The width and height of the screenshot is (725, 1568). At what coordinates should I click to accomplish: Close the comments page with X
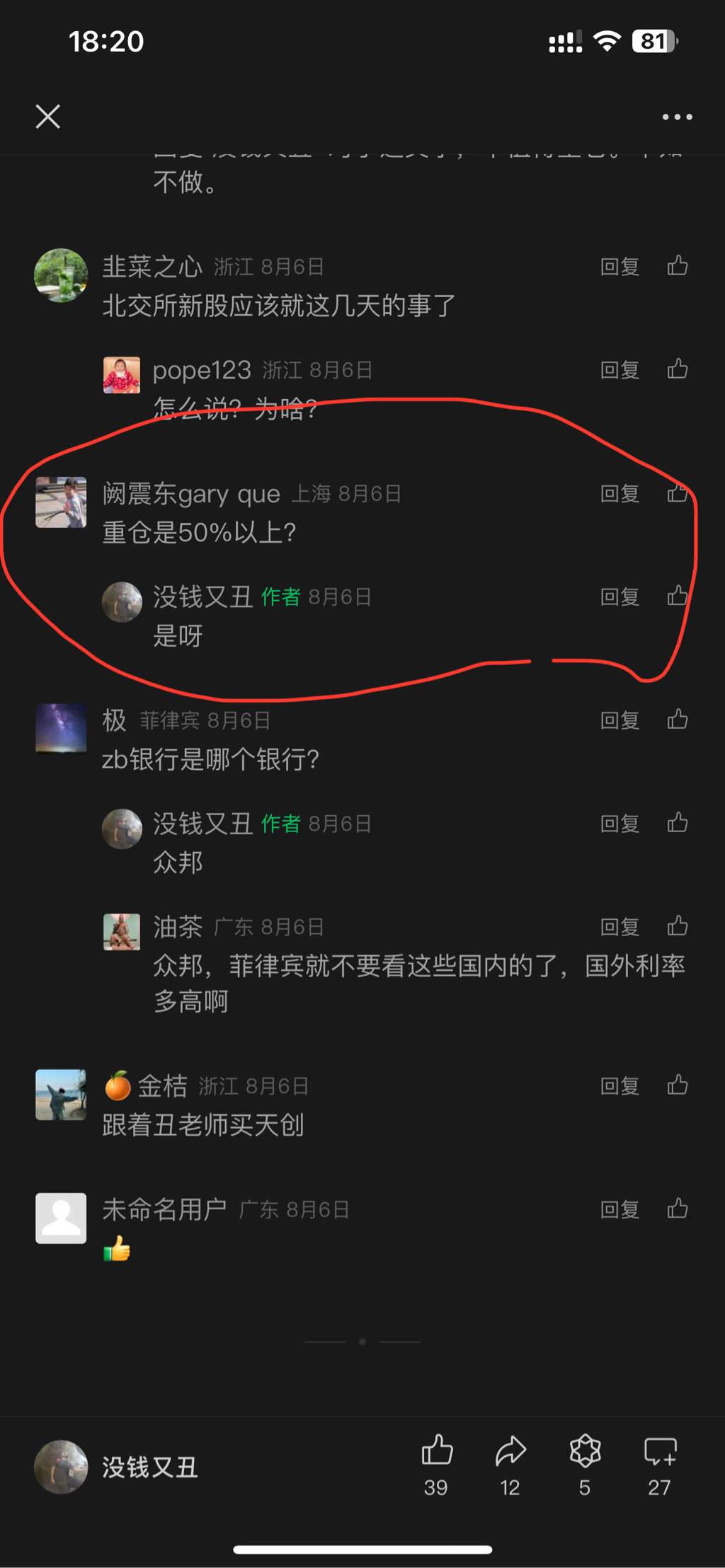pyautogui.click(x=47, y=117)
